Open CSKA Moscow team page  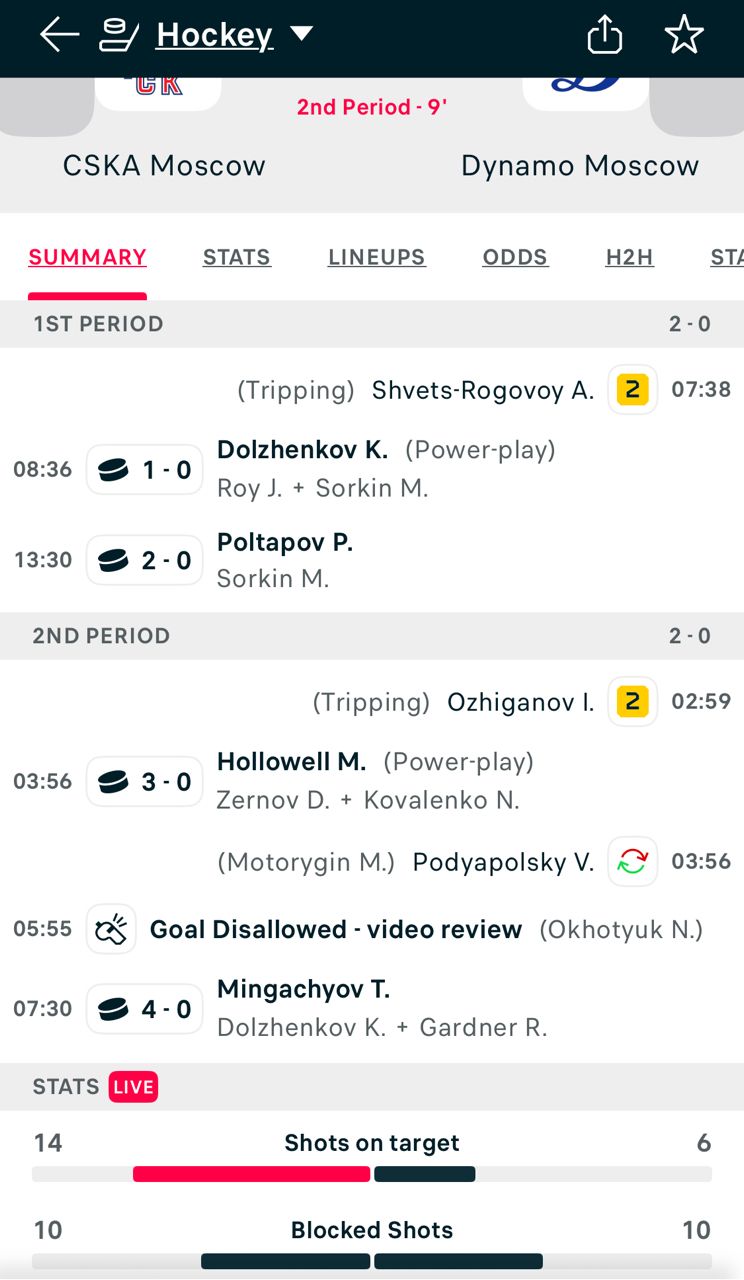coord(164,165)
